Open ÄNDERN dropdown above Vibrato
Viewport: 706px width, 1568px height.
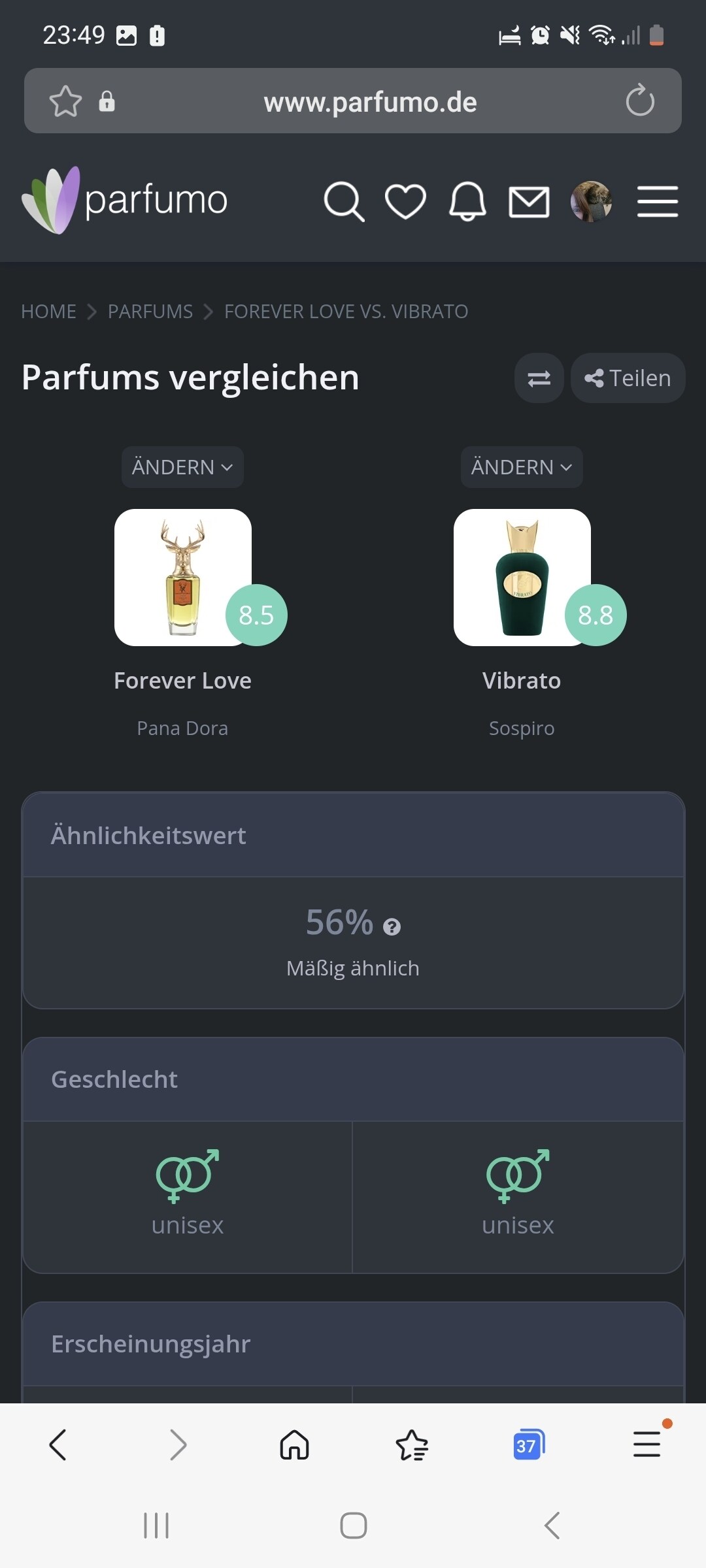522,467
